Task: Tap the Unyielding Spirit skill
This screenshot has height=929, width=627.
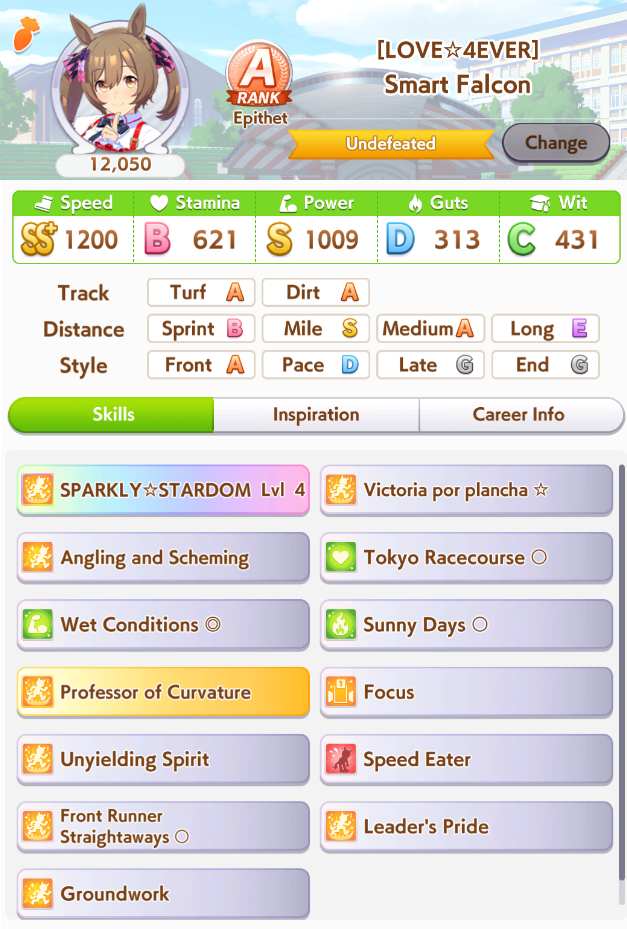Action: pos(163,759)
